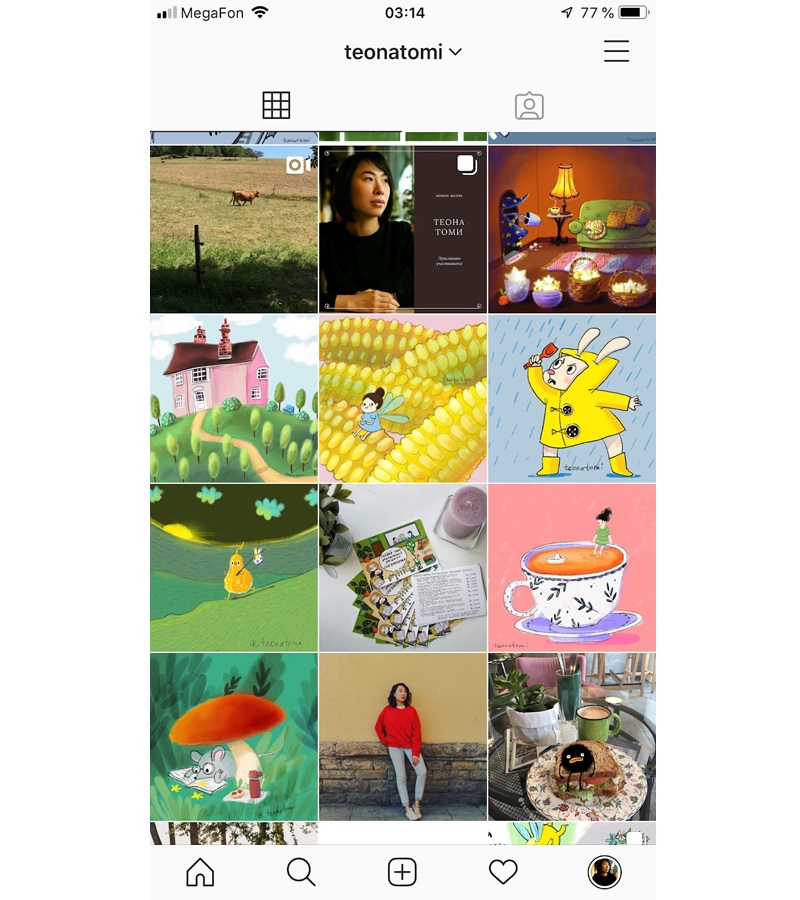The width and height of the screenshot is (800, 900).
Task: Open the sandwich and coffee photo
Action: [572, 736]
